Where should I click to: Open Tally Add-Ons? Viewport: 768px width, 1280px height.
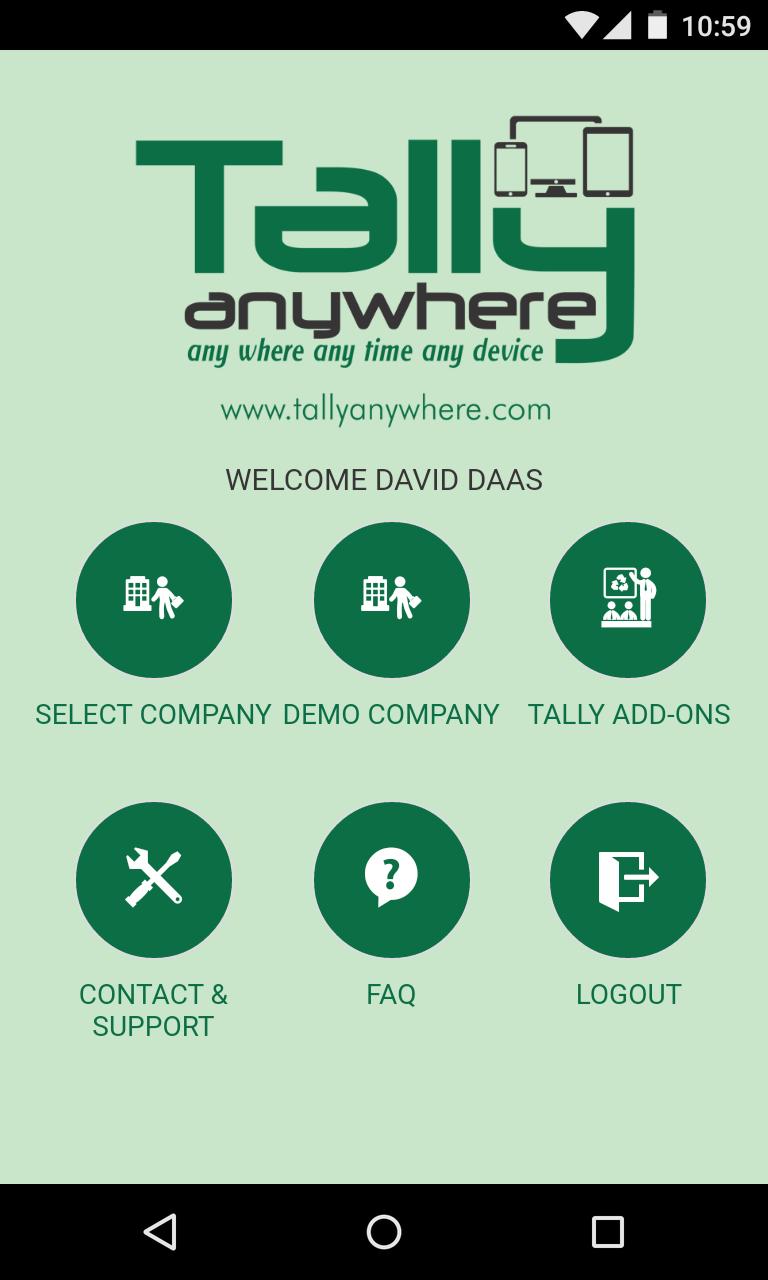(628, 600)
